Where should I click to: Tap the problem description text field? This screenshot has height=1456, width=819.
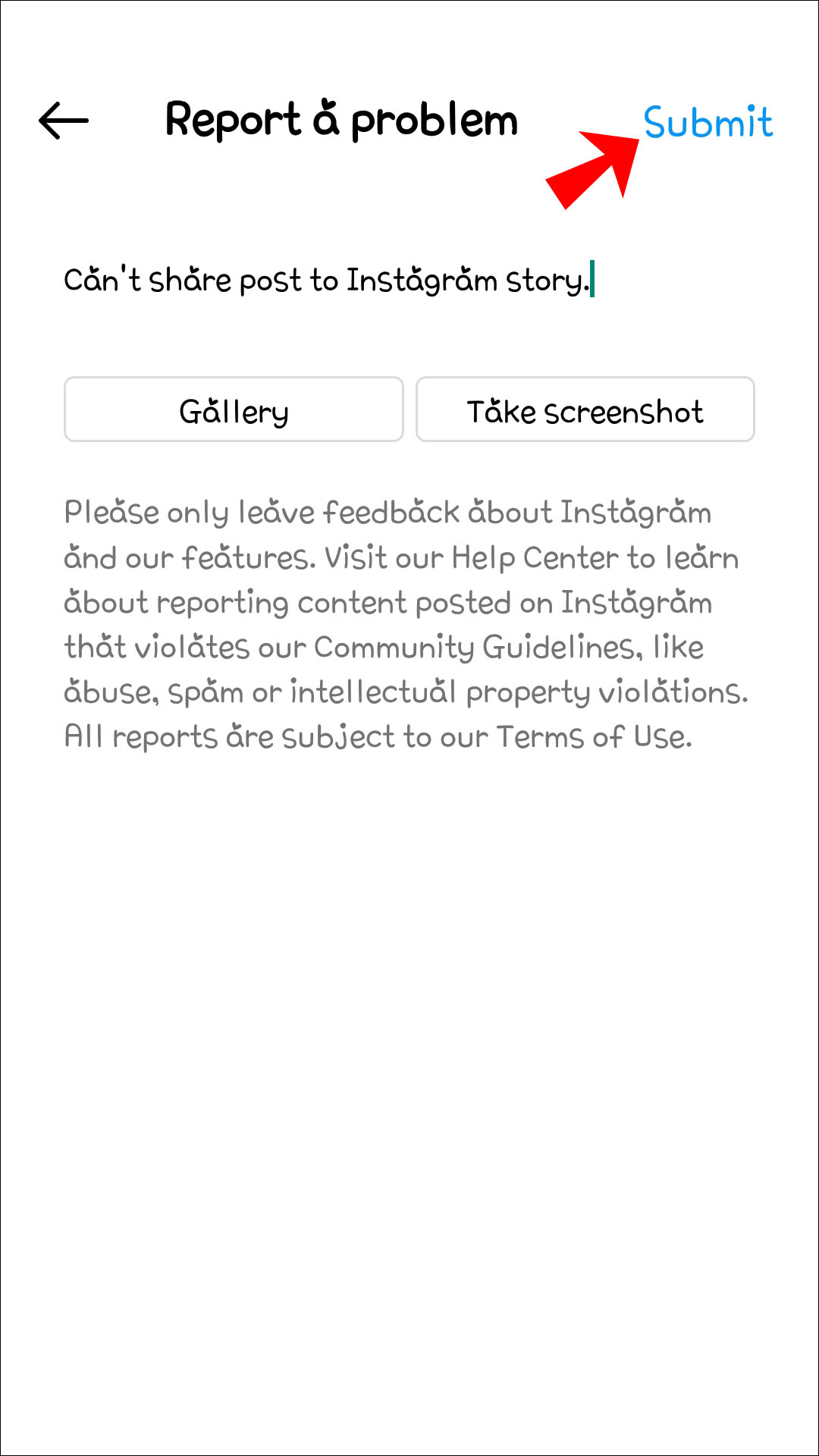pos(328,280)
